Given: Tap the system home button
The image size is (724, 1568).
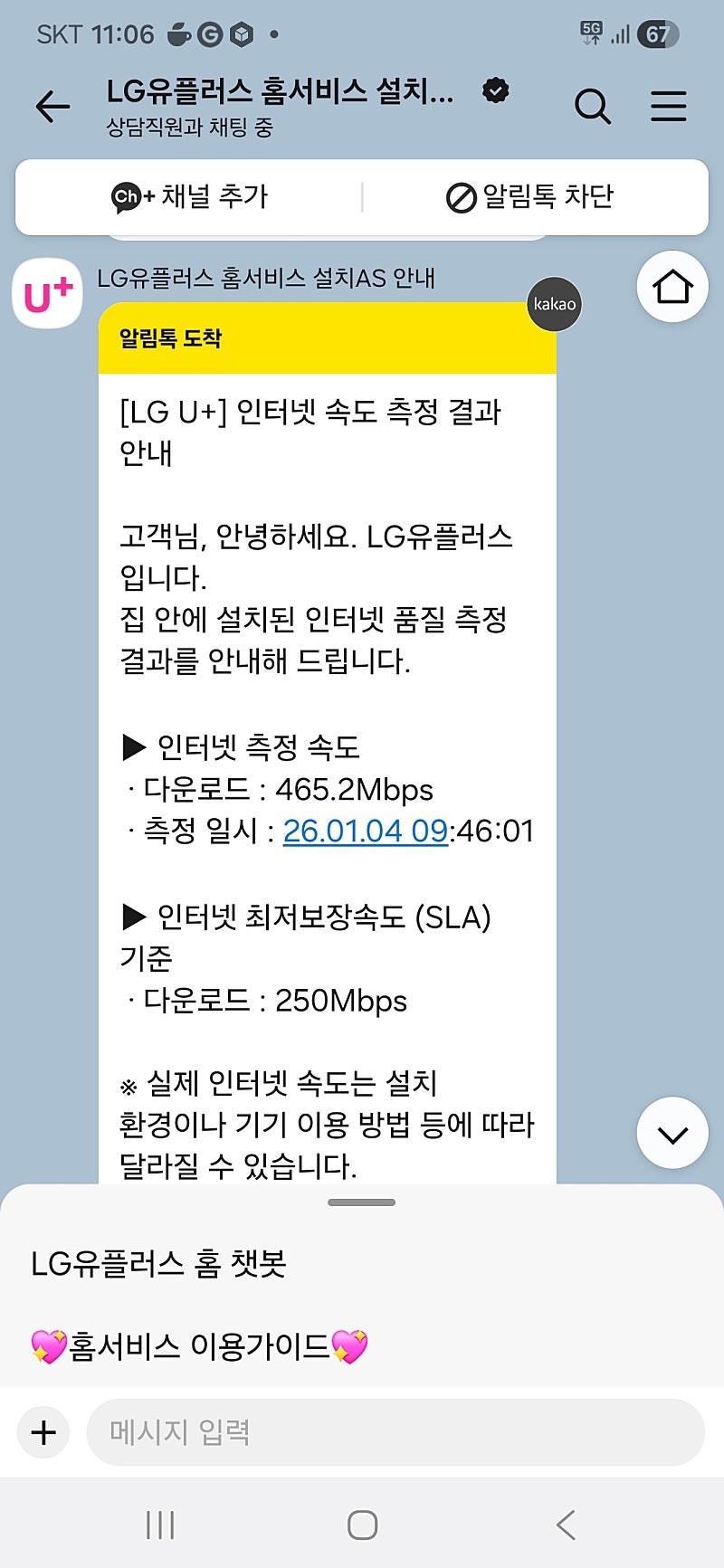Looking at the screenshot, I should click(362, 1525).
